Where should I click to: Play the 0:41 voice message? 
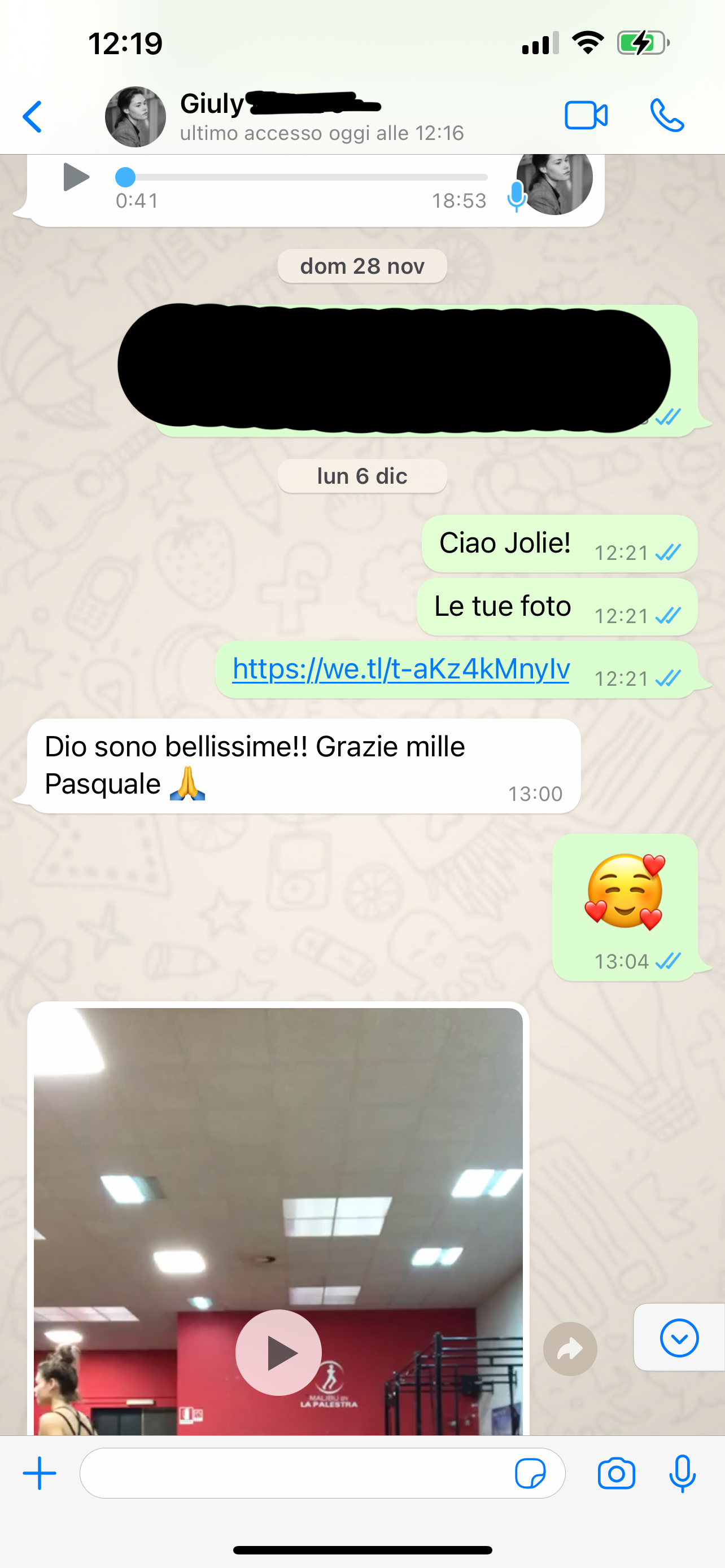(76, 177)
